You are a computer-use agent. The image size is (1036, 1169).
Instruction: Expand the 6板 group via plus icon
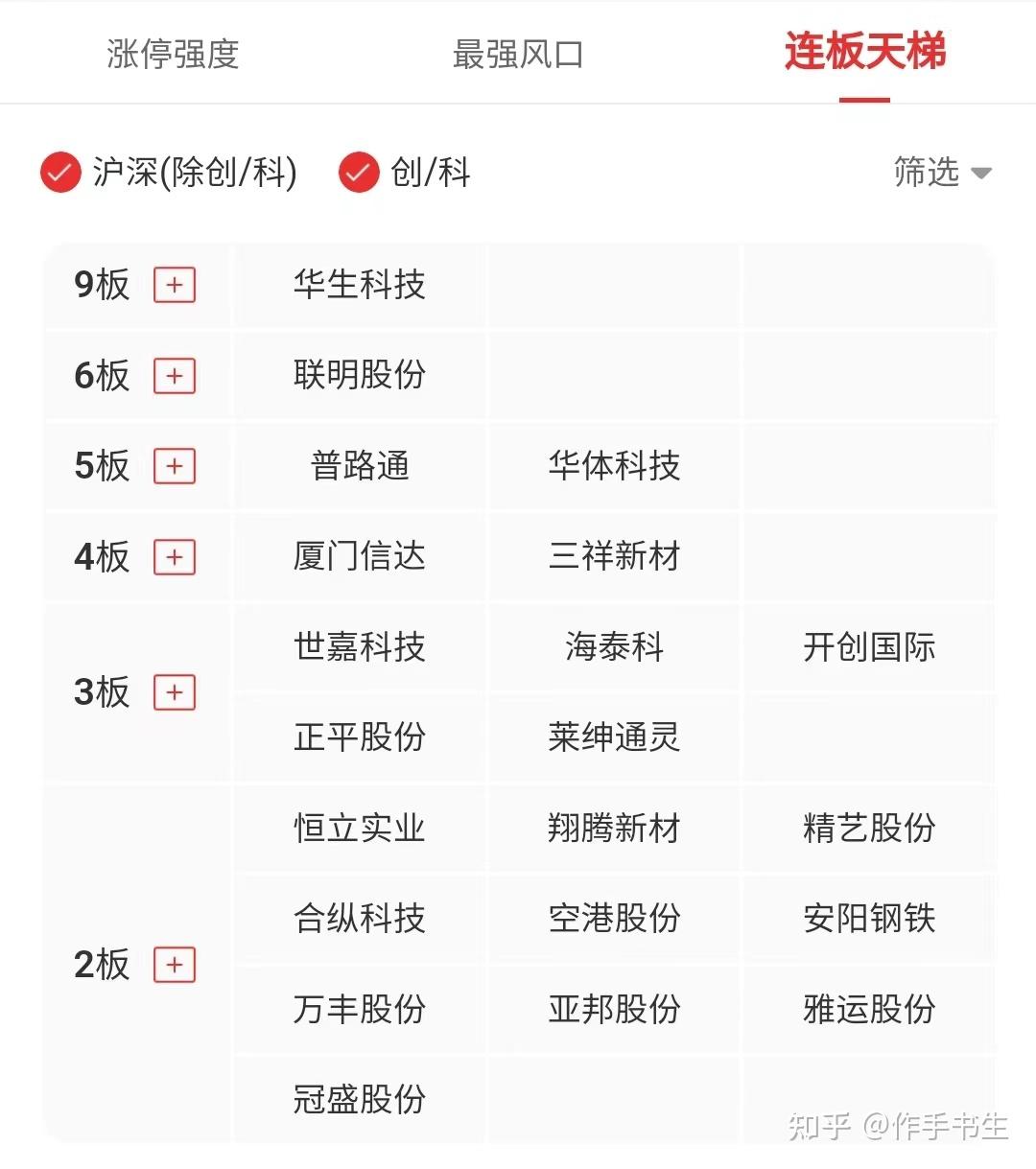click(174, 376)
